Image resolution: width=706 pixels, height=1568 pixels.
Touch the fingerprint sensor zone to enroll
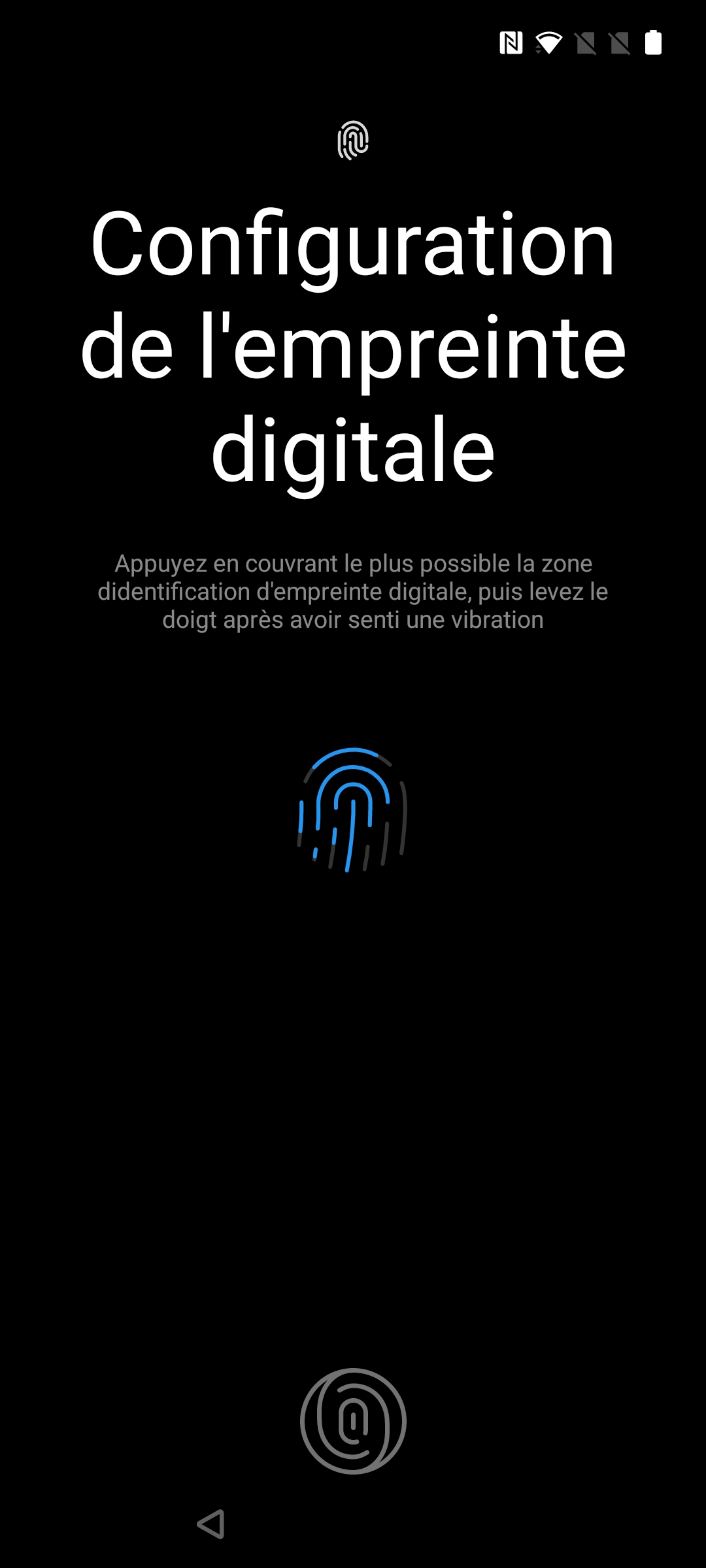353,1420
